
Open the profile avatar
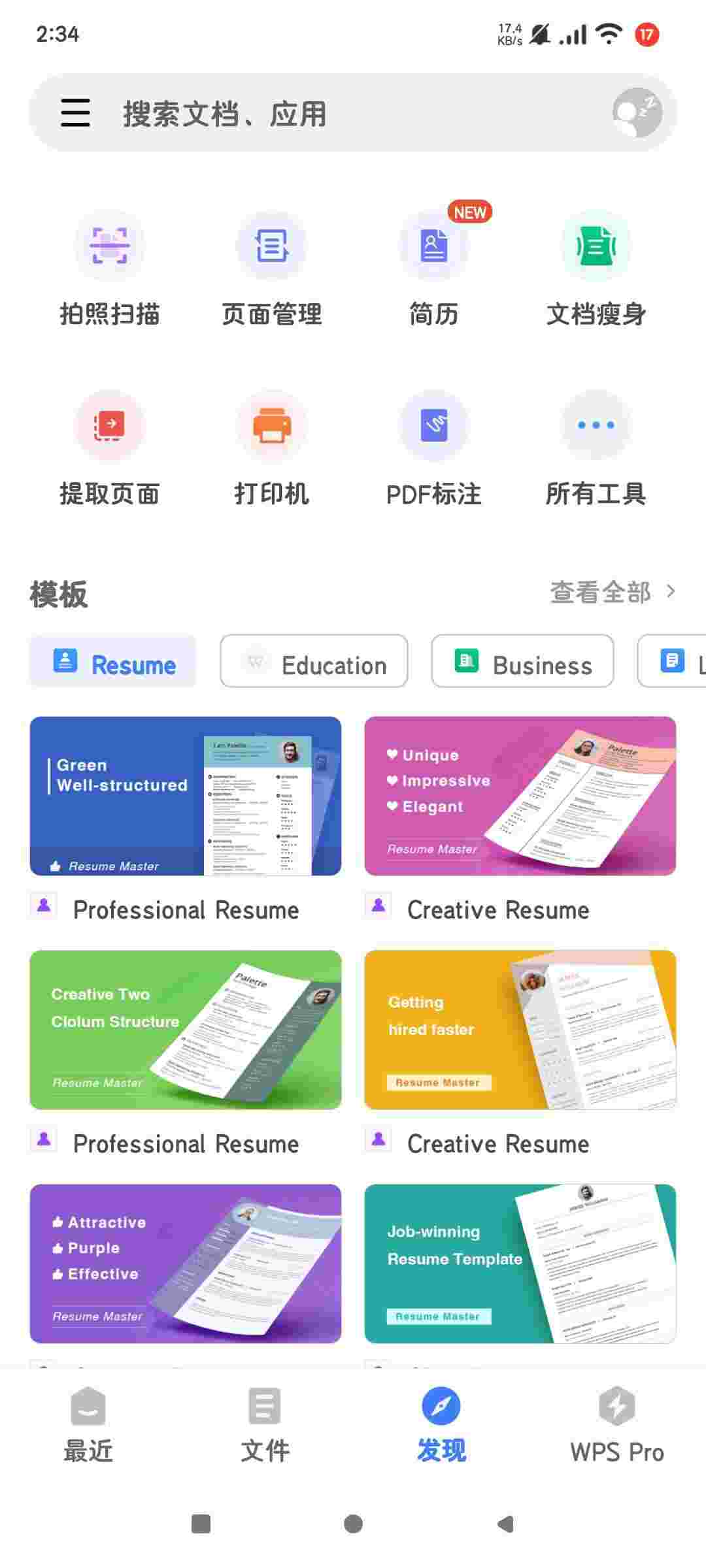point(637,112)
